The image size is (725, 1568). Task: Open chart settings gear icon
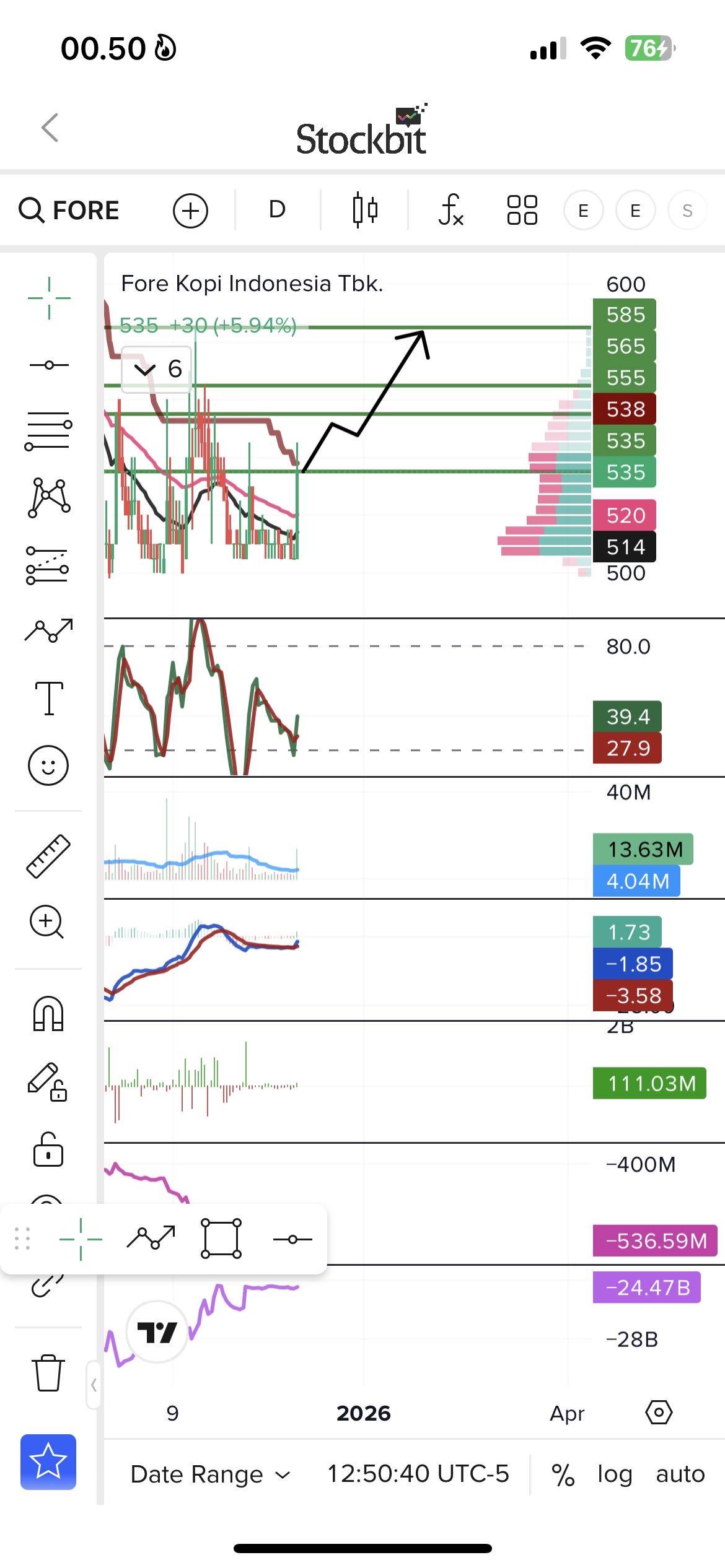tap(659, 1413)
